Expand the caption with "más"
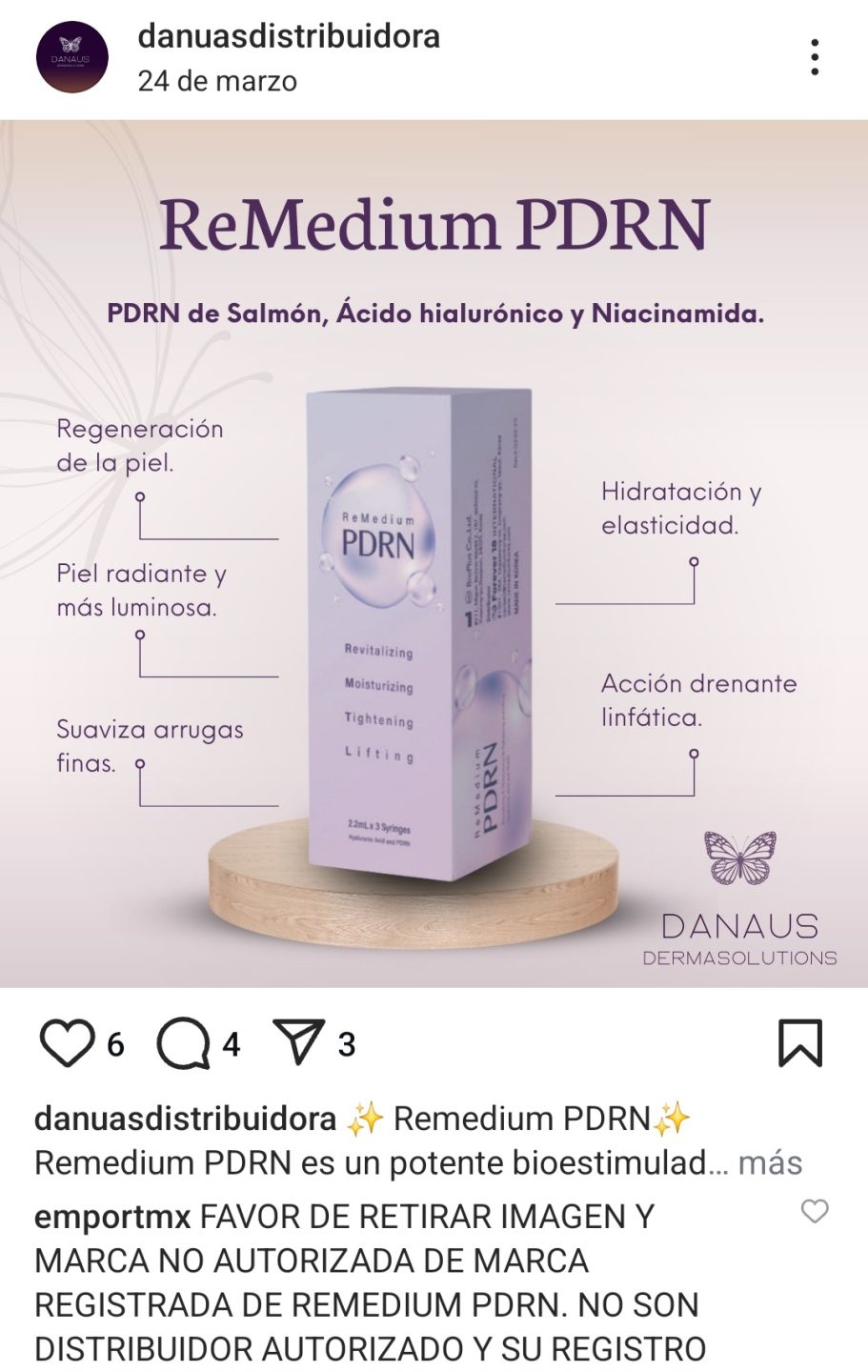This screenshot has height=1372, width=868. point(770,1162)
